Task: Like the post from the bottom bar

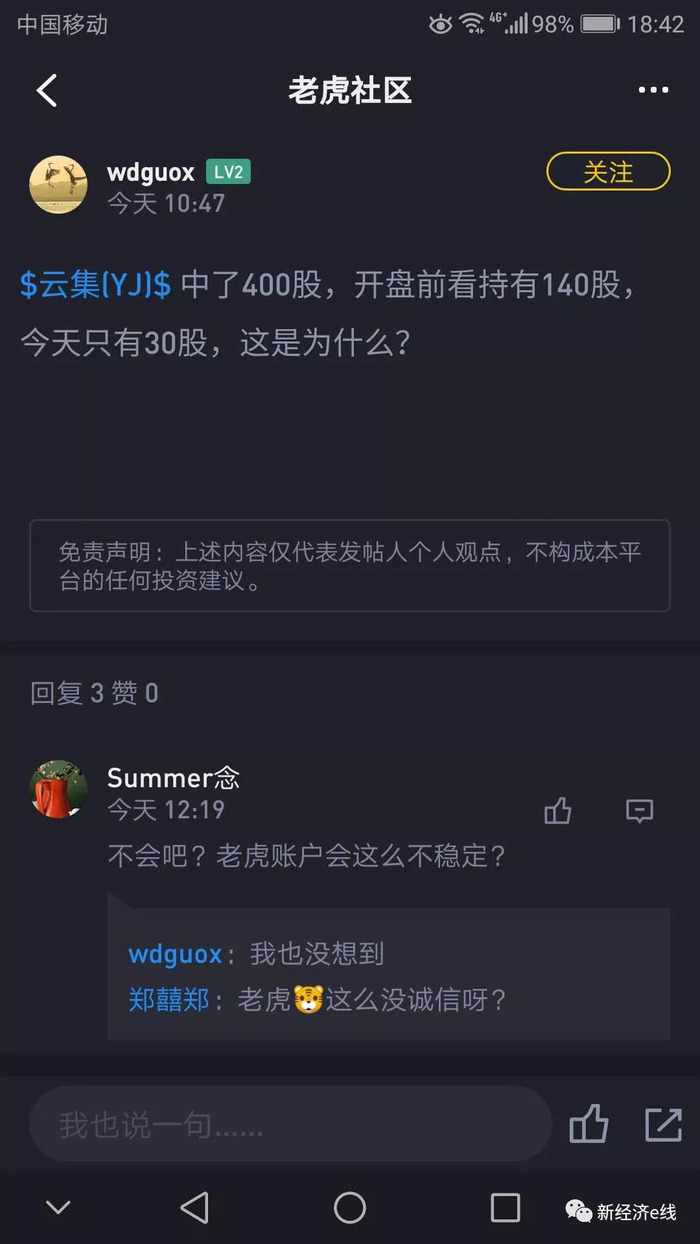Action: [589, 1124]
